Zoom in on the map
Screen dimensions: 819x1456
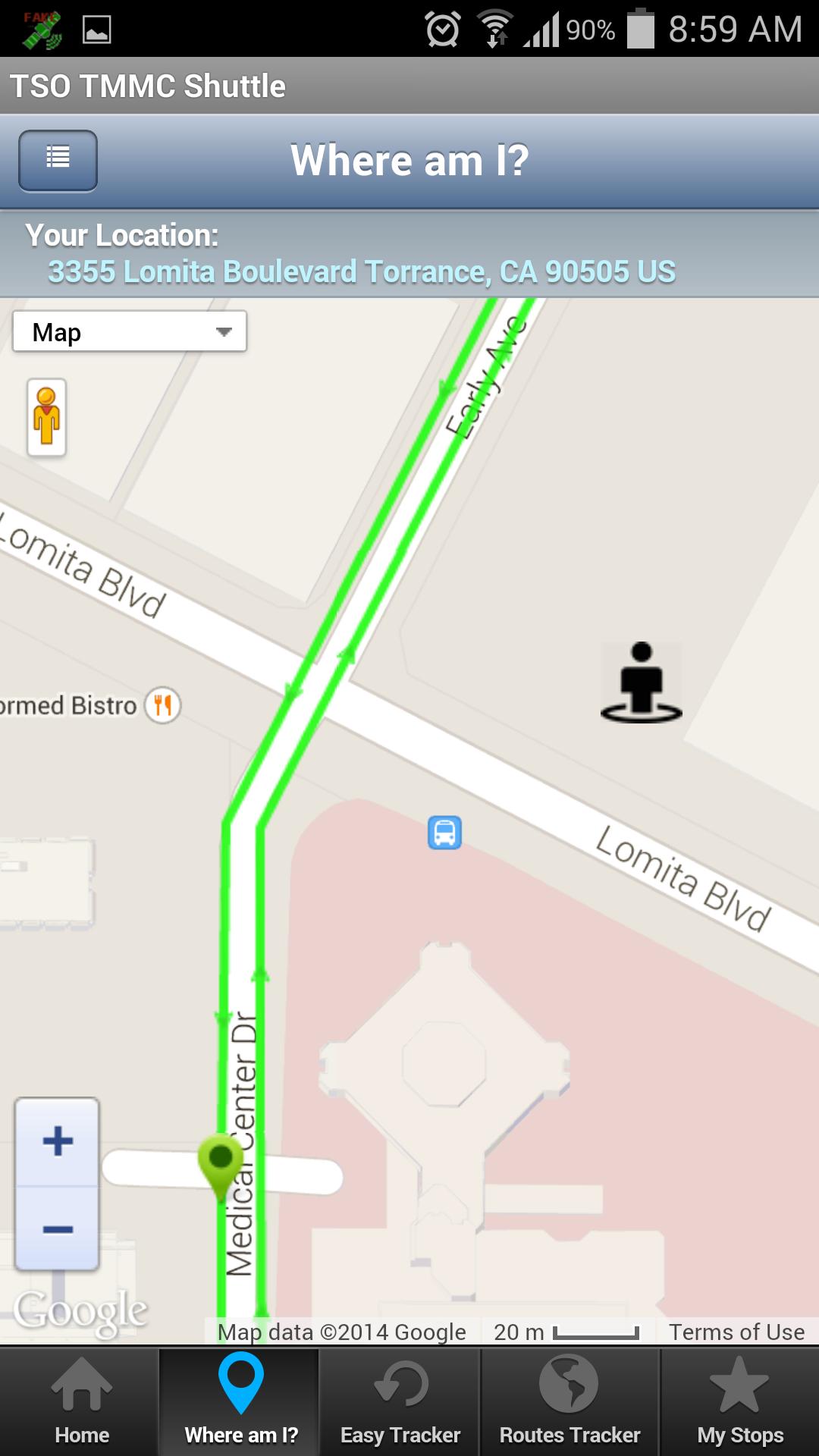pos(58,1141)
